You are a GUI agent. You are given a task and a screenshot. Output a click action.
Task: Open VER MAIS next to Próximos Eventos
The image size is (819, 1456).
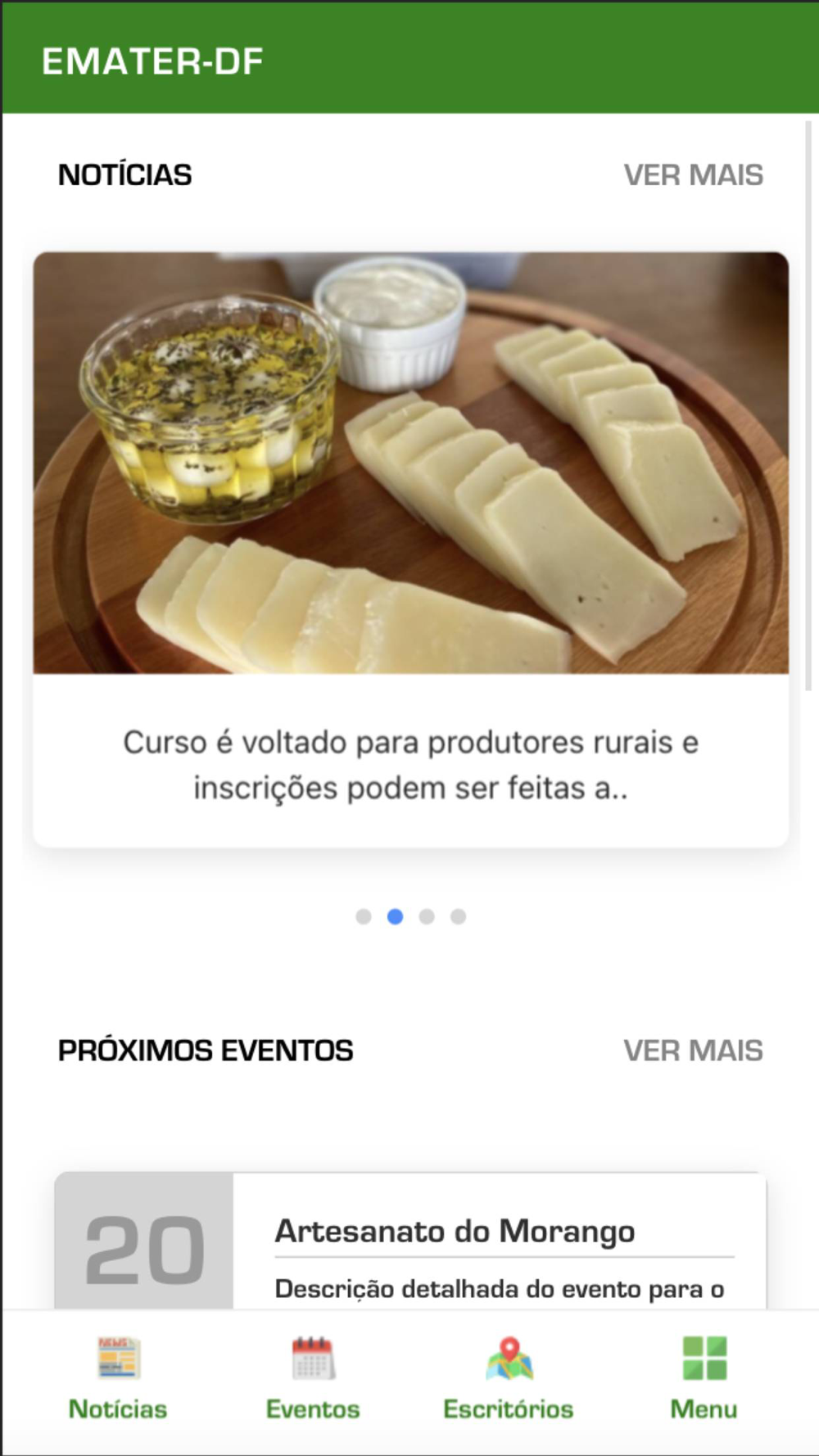click(693, 1051)
